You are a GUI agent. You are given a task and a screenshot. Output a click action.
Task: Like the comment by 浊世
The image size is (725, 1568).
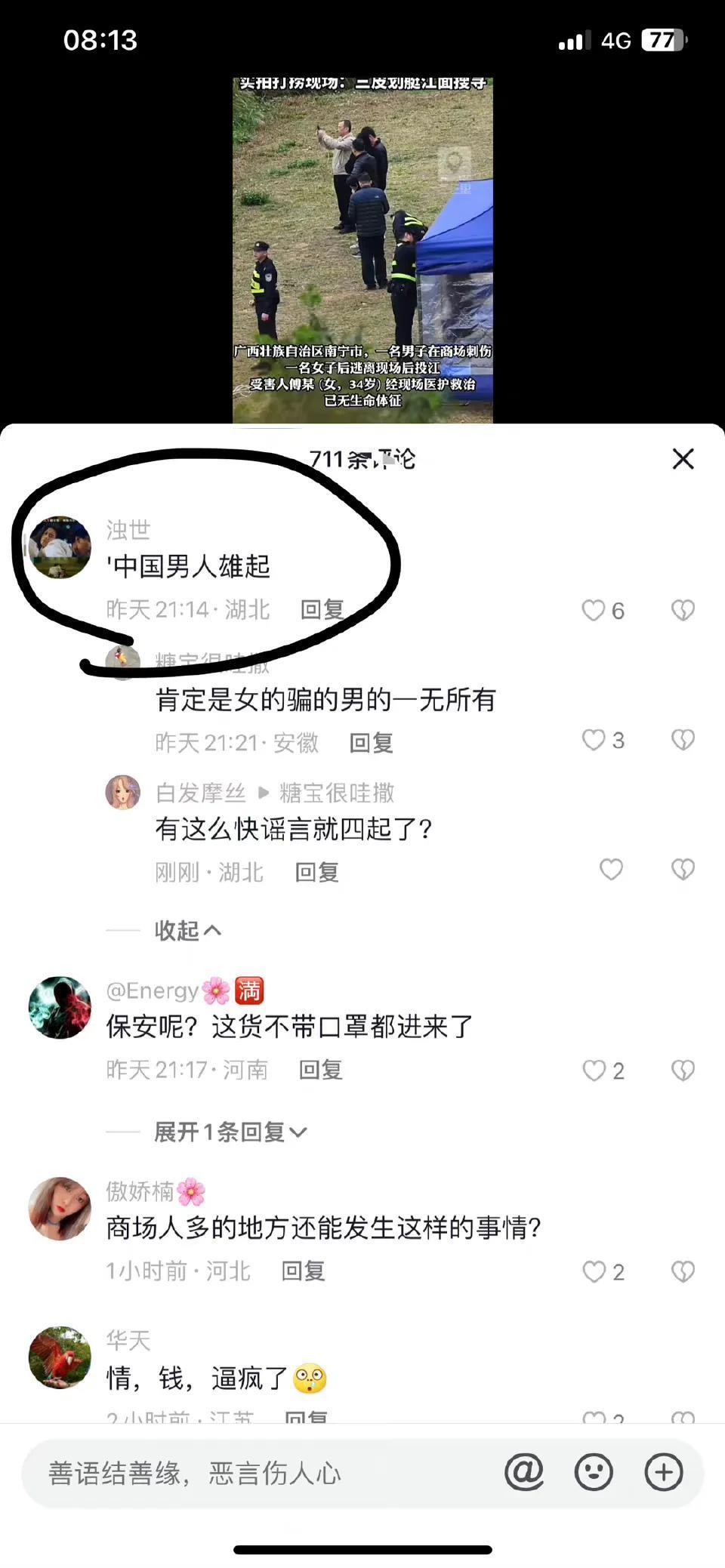click(594, 610)
